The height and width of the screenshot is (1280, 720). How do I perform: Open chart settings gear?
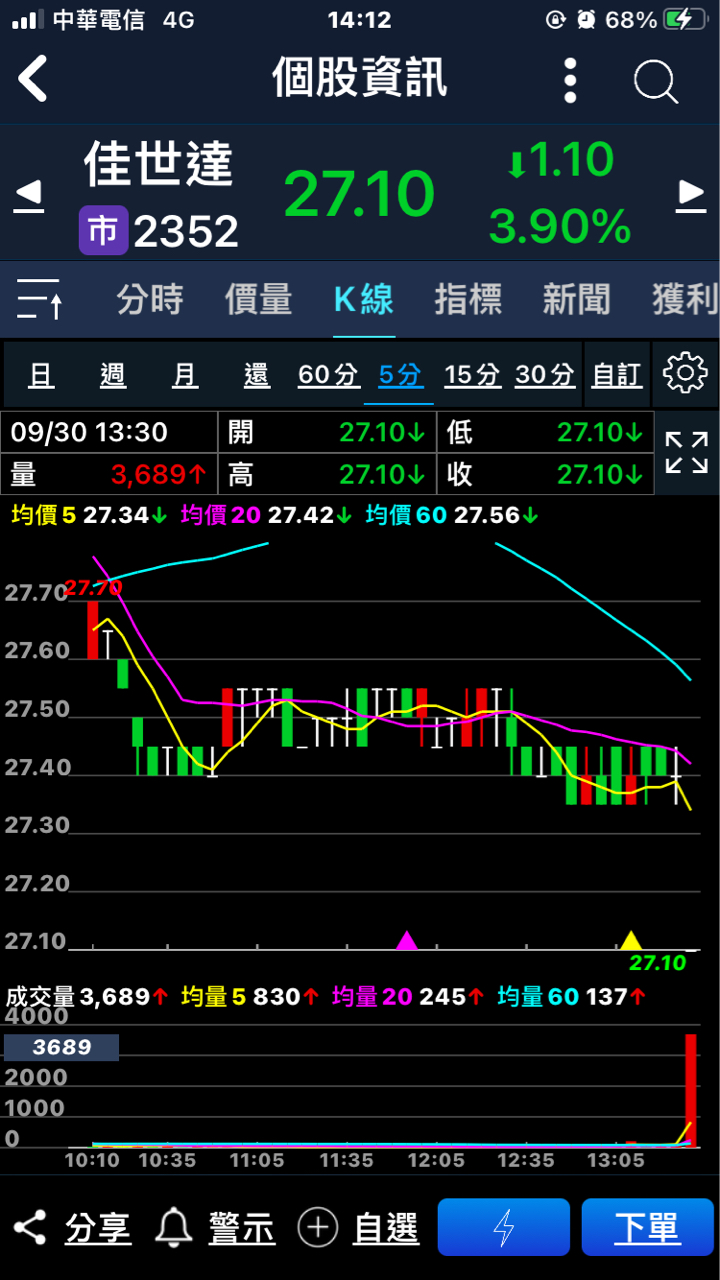click(685, 373)
